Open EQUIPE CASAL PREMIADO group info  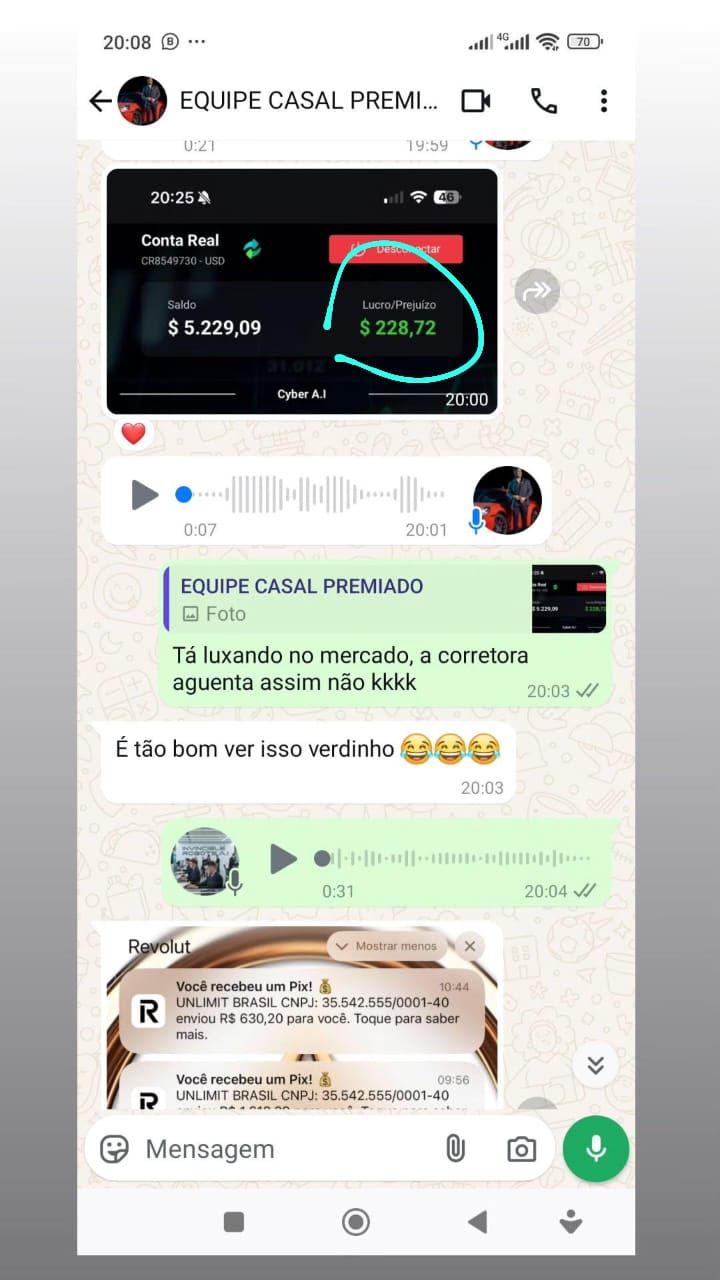pos(308,101)
